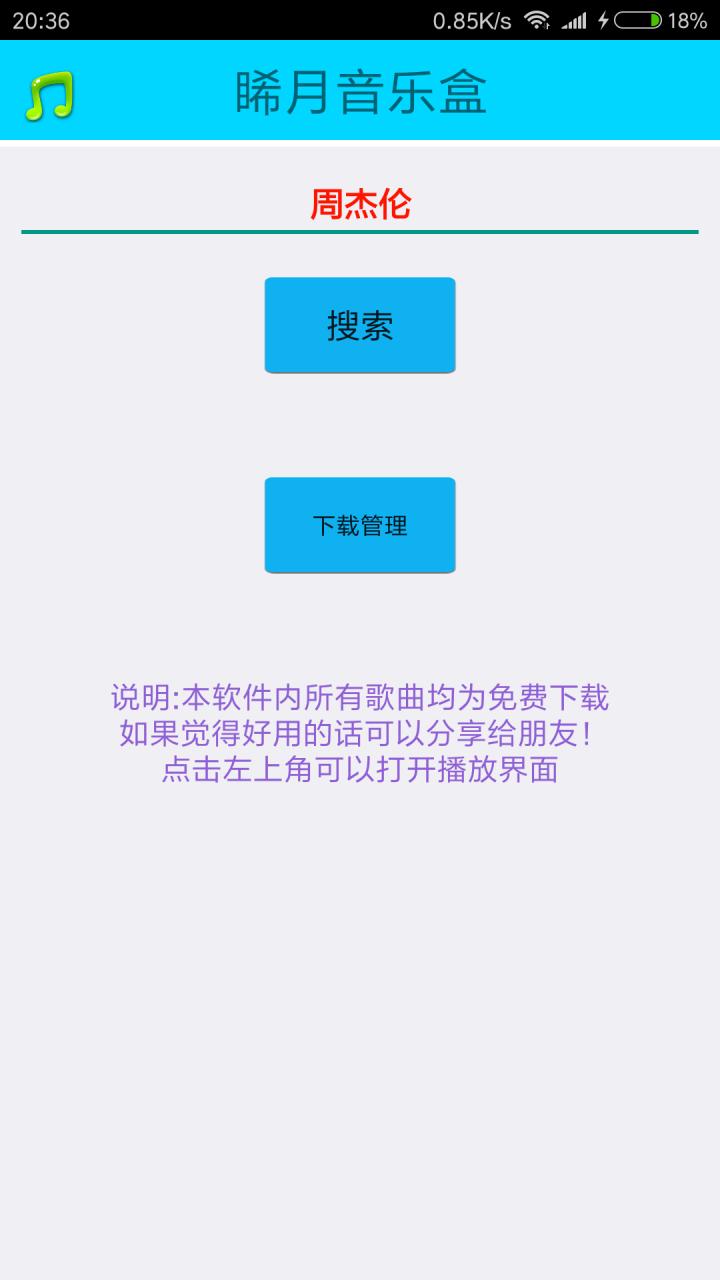720x1280 pixels.
Task: Tap the search field containing 周杰伦
Action: tap(360, 205)
